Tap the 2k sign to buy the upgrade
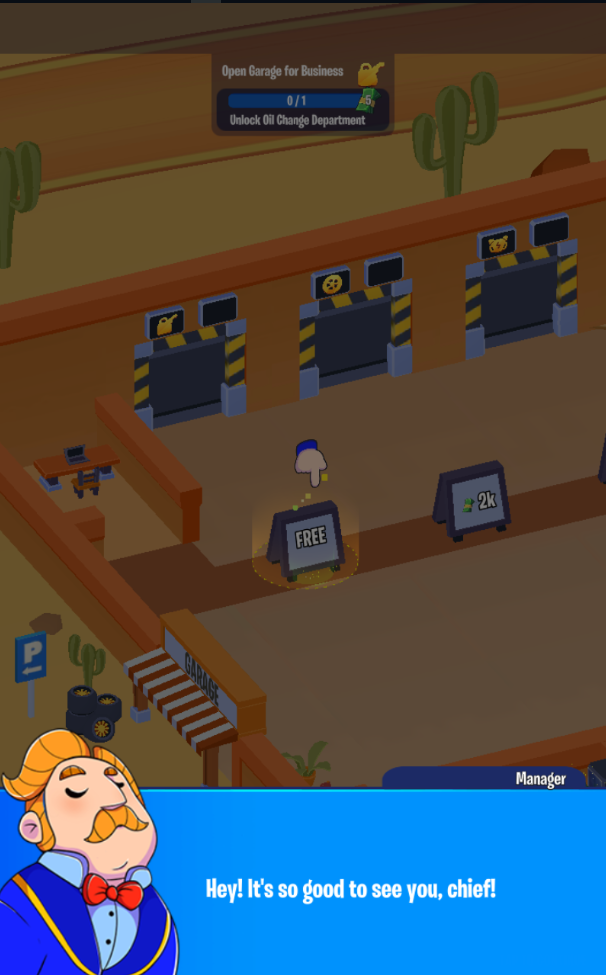The image size is (606, 975). pyautogui.click(x=474, y=501)
